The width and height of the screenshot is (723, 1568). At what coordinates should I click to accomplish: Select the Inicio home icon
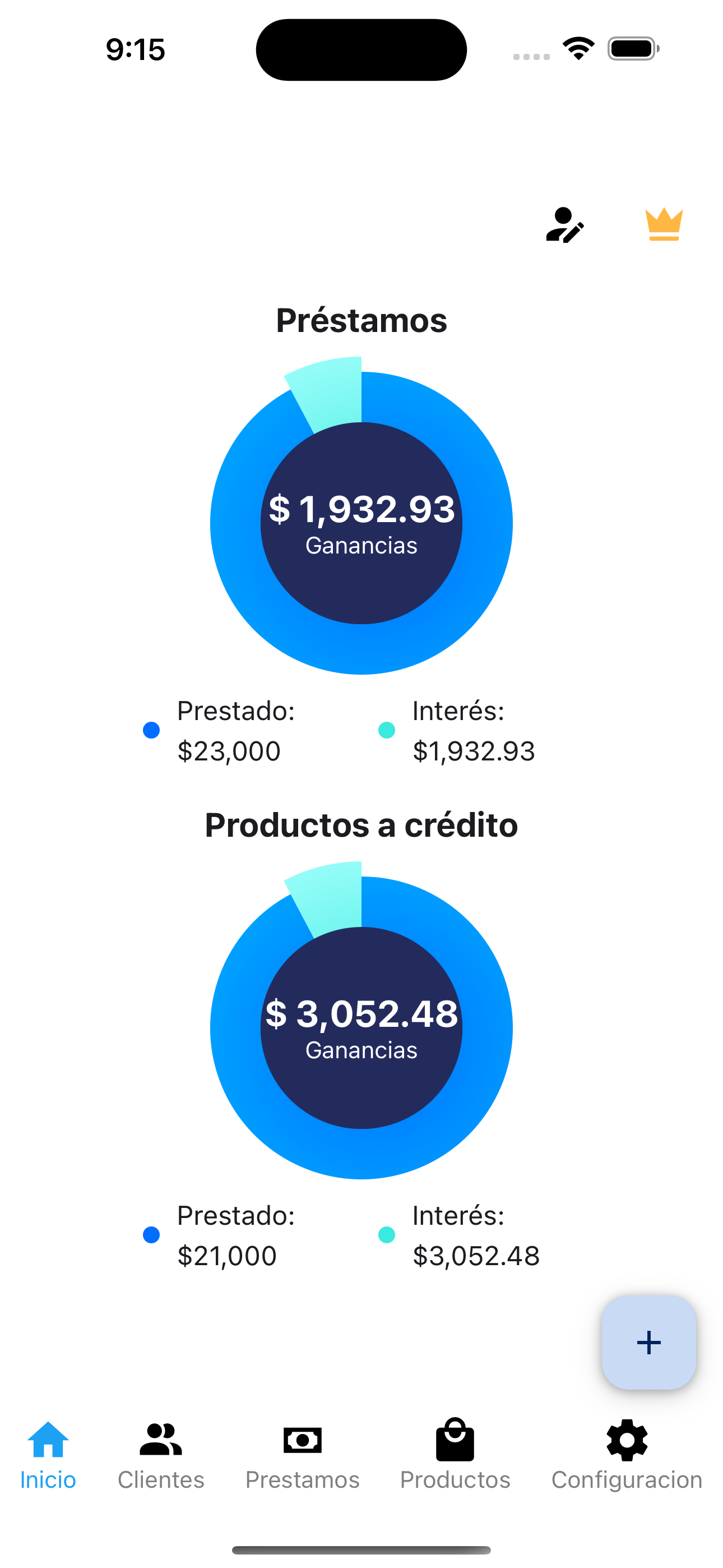(x=48, y=1437)
